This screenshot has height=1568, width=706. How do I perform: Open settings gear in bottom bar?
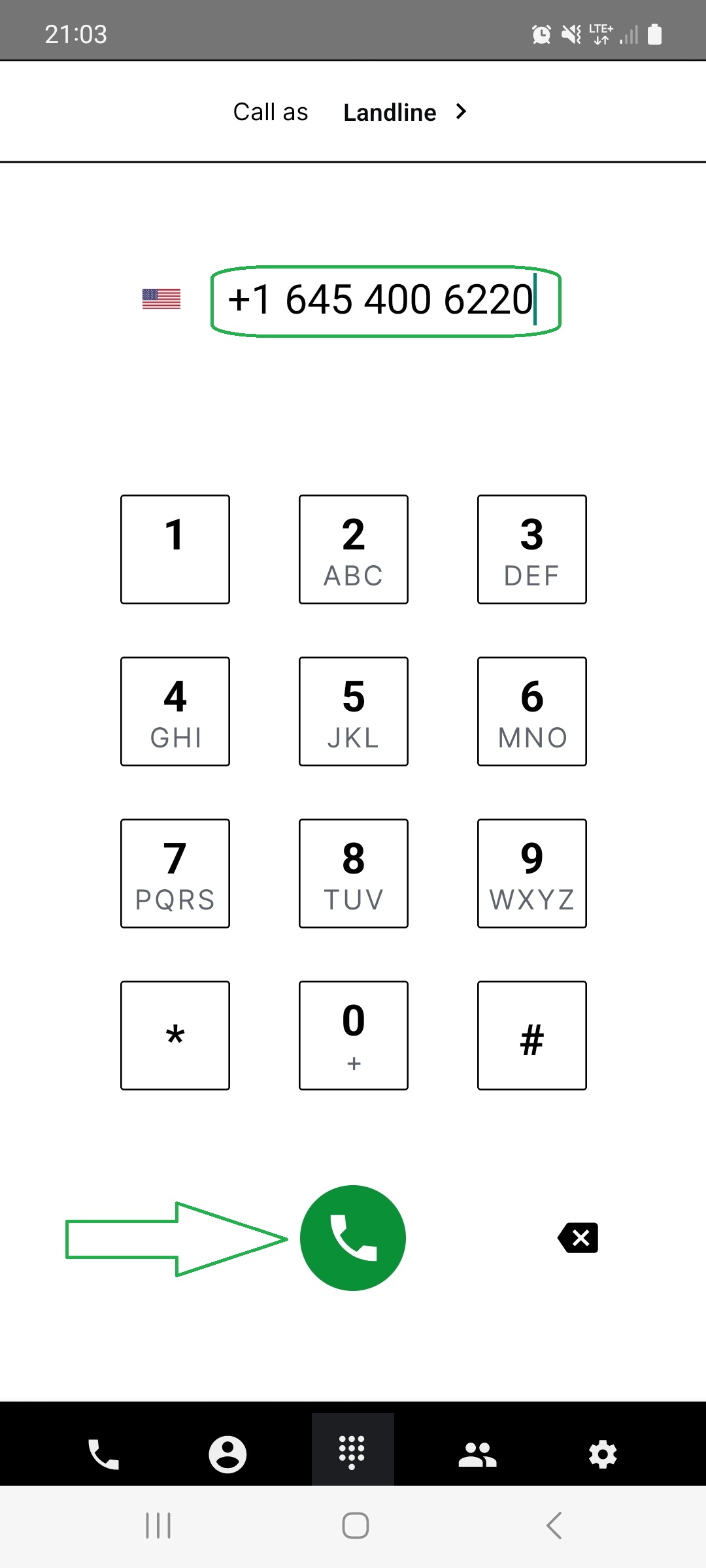(x=603, y=1454)
